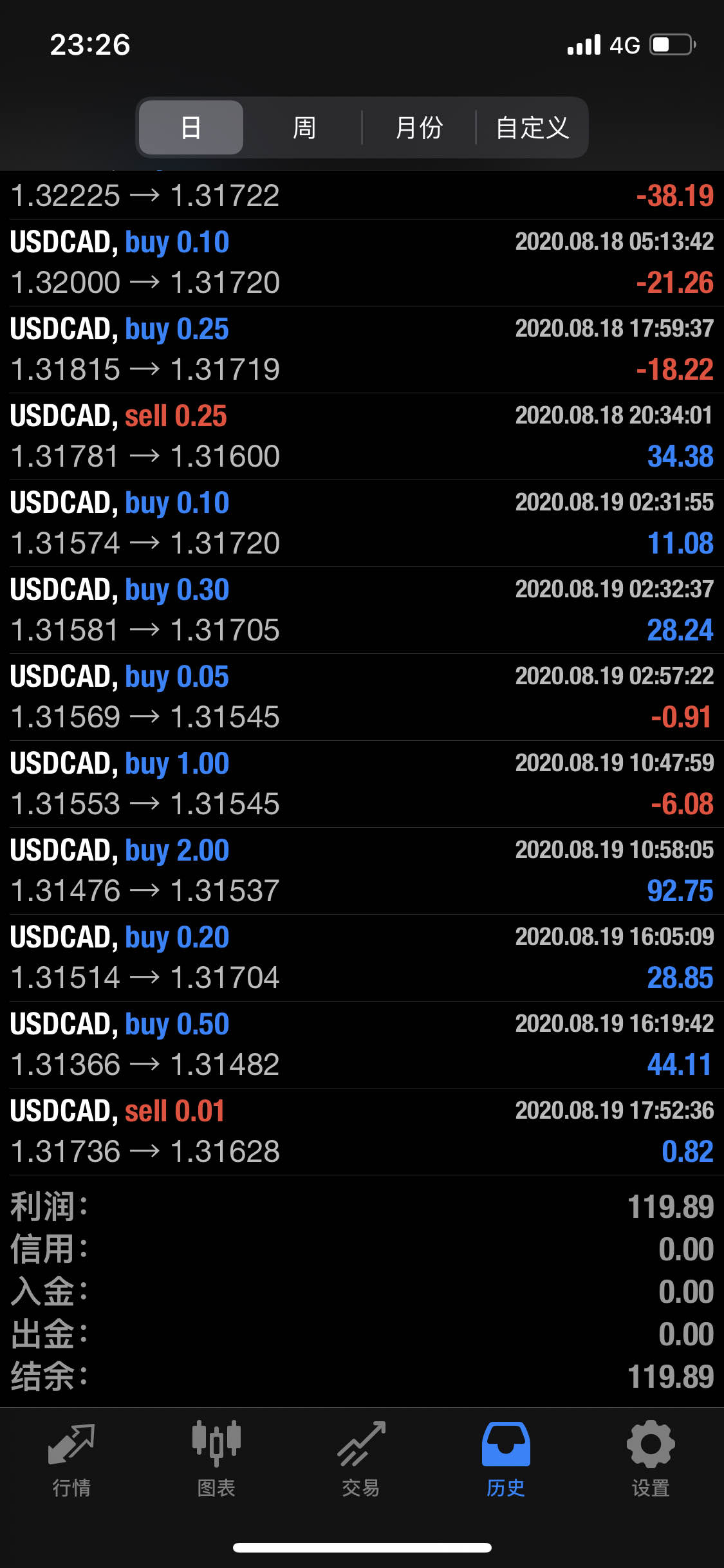724x1568 pixels.
Task: Open the 设置 settings tab
Action: pyautogui.click(x=651, y=1459)
